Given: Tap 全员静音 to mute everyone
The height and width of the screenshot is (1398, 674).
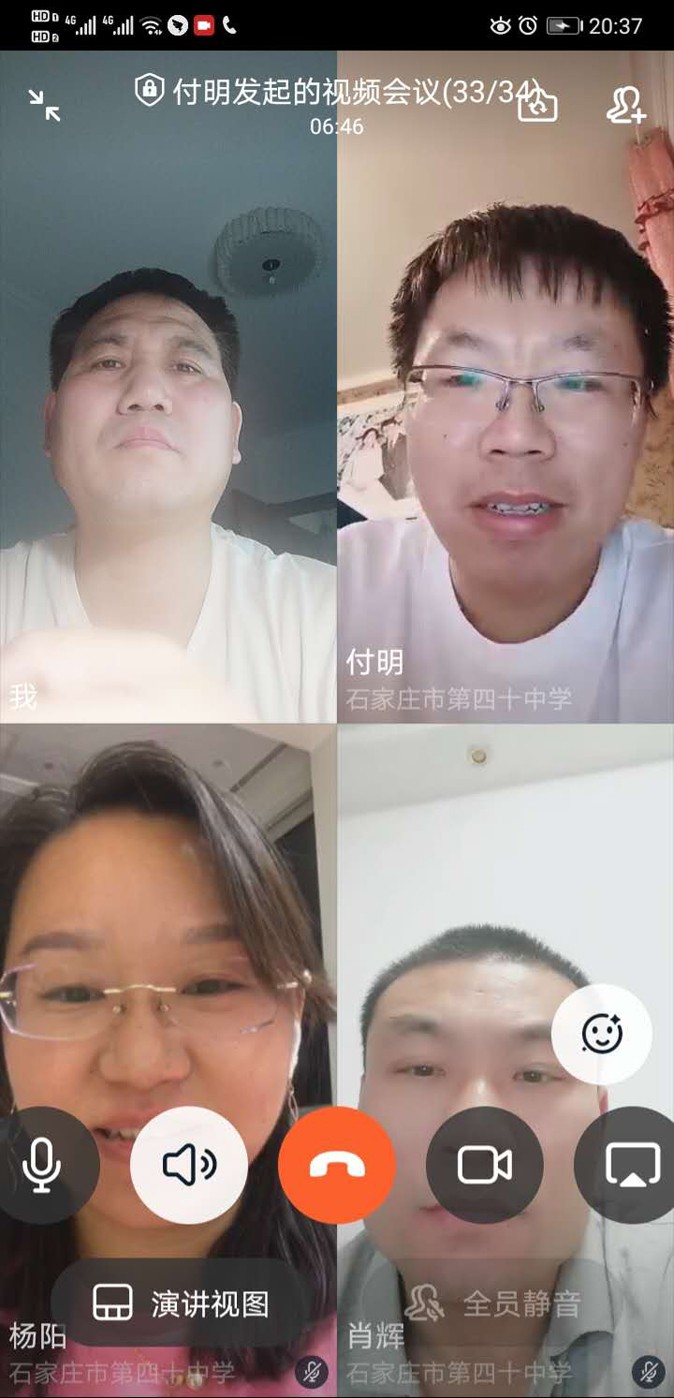Looking at the screenshot, I should [x=494, y=1303].
